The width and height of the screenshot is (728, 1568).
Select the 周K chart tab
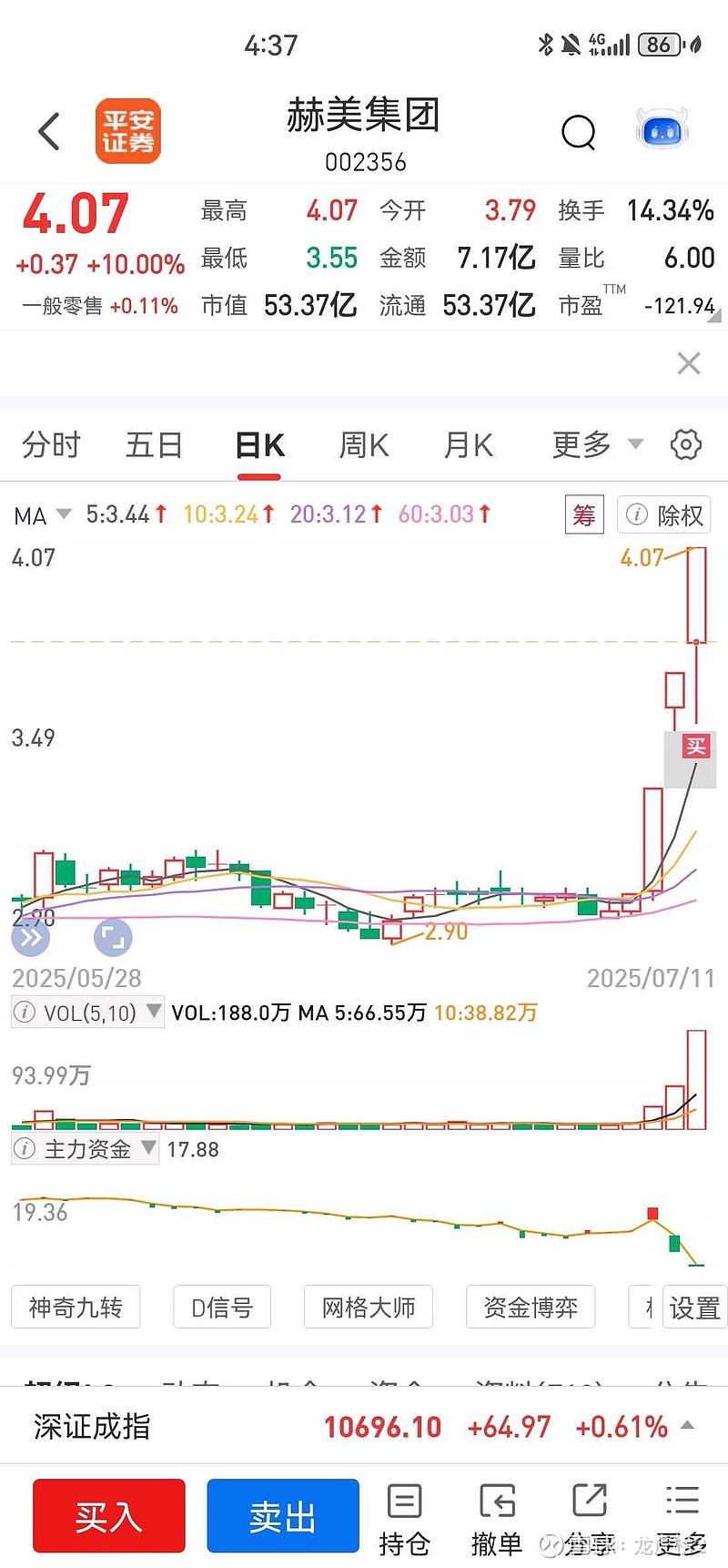pos(364,445)
